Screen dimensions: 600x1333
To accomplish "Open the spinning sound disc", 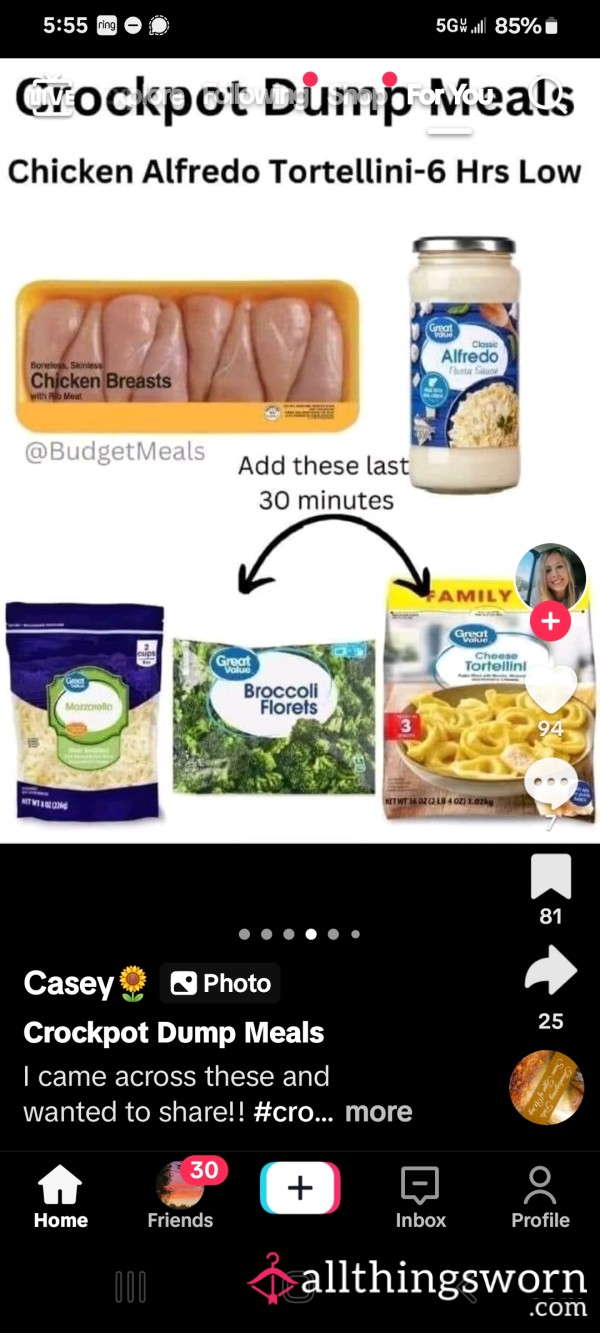I will point(546,1087).
